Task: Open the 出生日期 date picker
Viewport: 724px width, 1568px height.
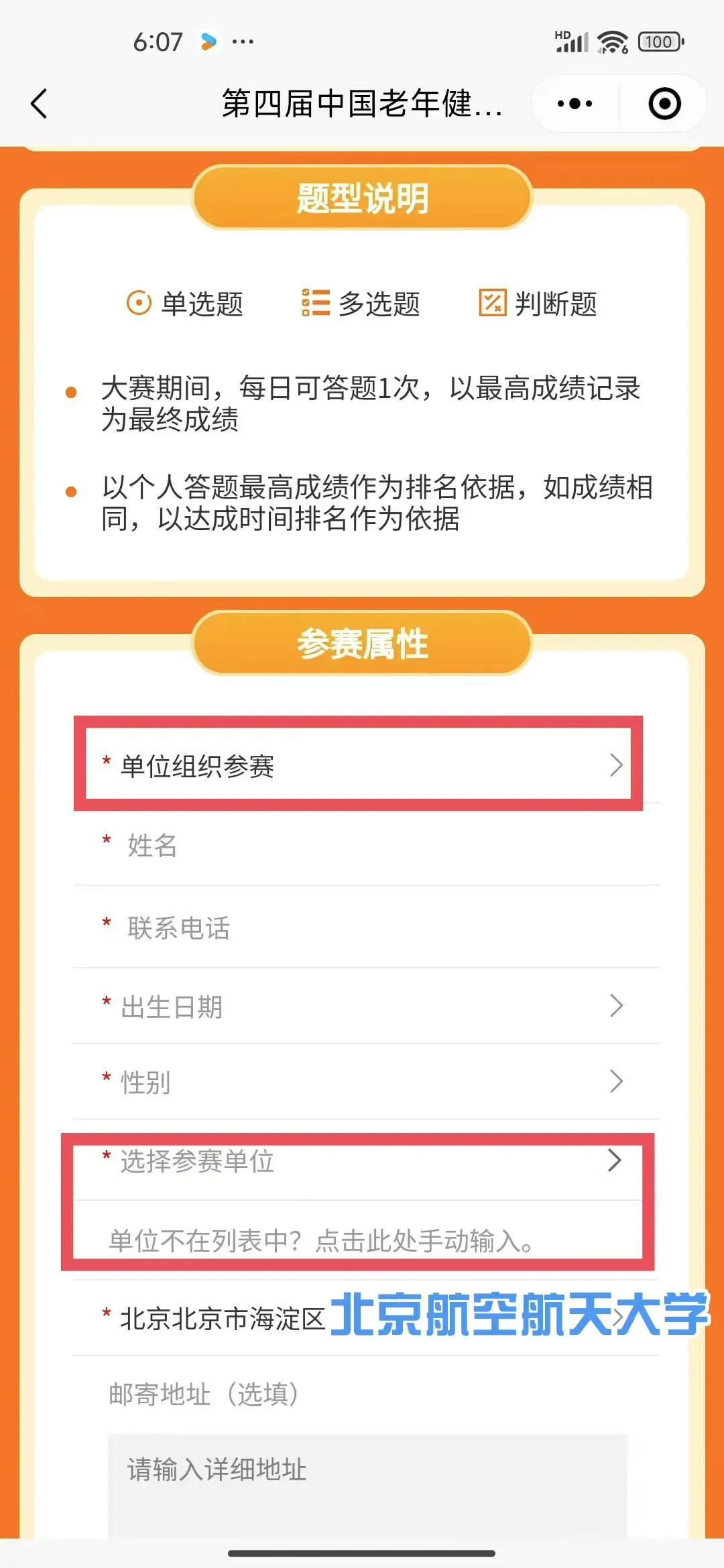Action: (x=362, y=1006)
